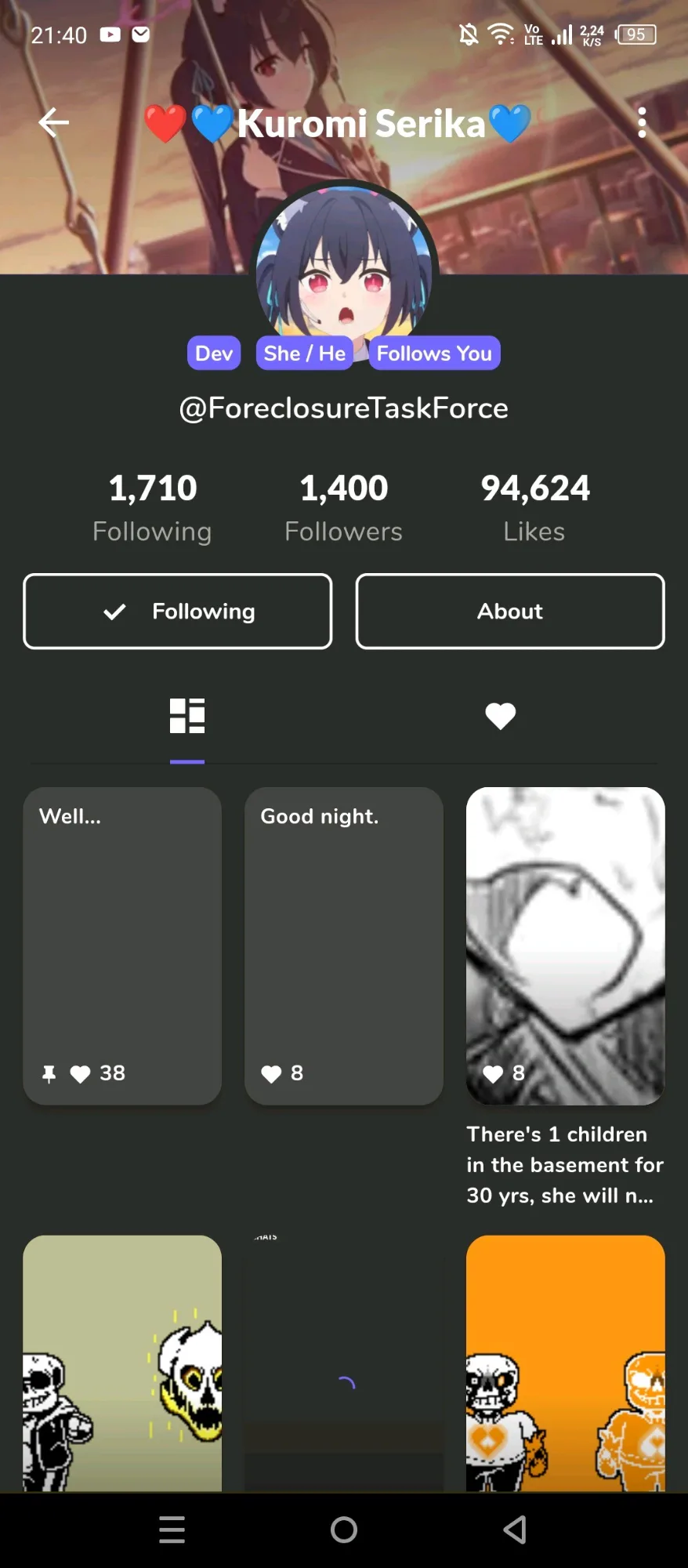Open the green-background skeleton post

click(x=122, y=1363)
